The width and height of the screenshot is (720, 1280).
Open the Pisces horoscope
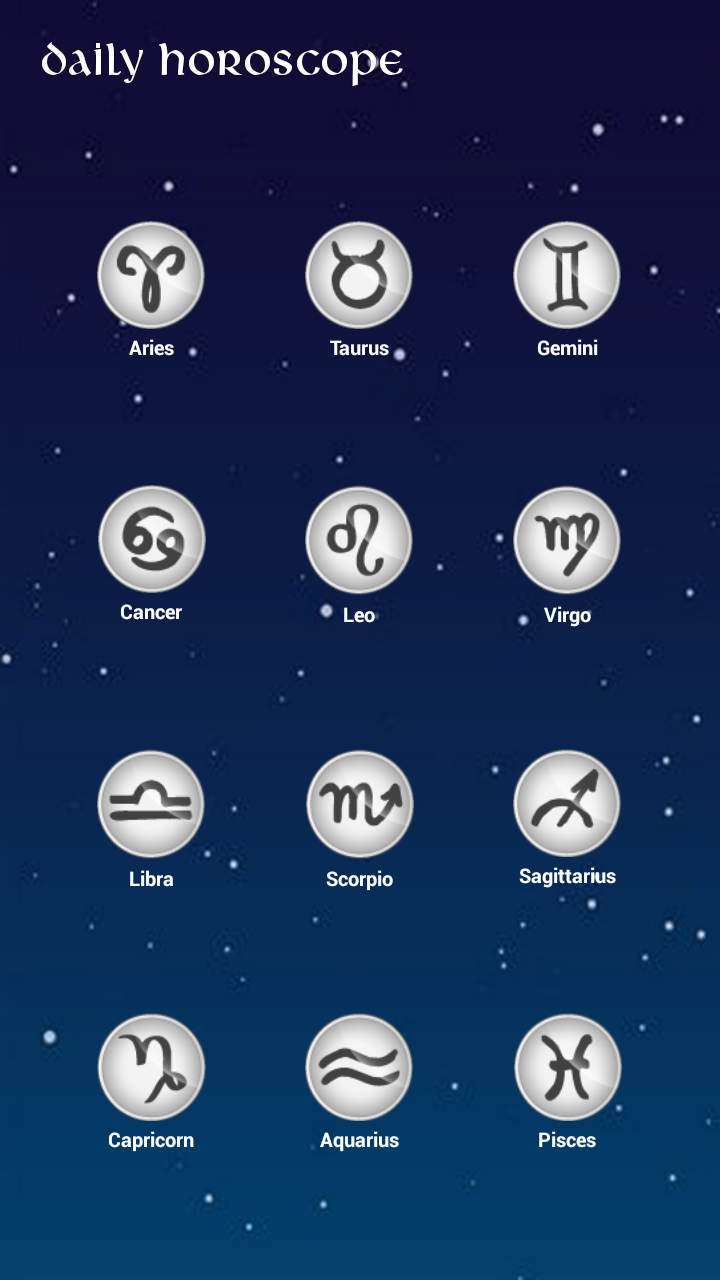coord(567,1067)
